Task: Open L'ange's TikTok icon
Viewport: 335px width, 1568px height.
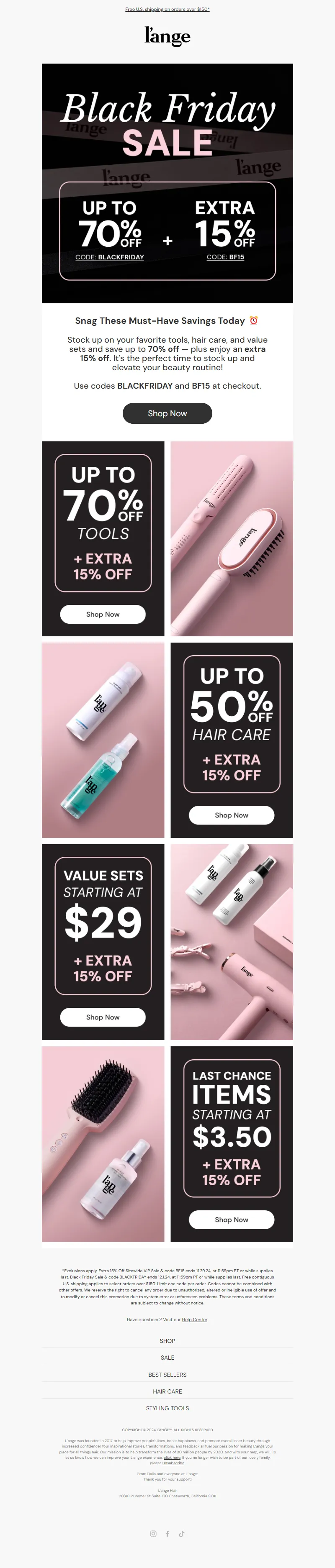Action: pyautogui.click(x=181, y=1534)
